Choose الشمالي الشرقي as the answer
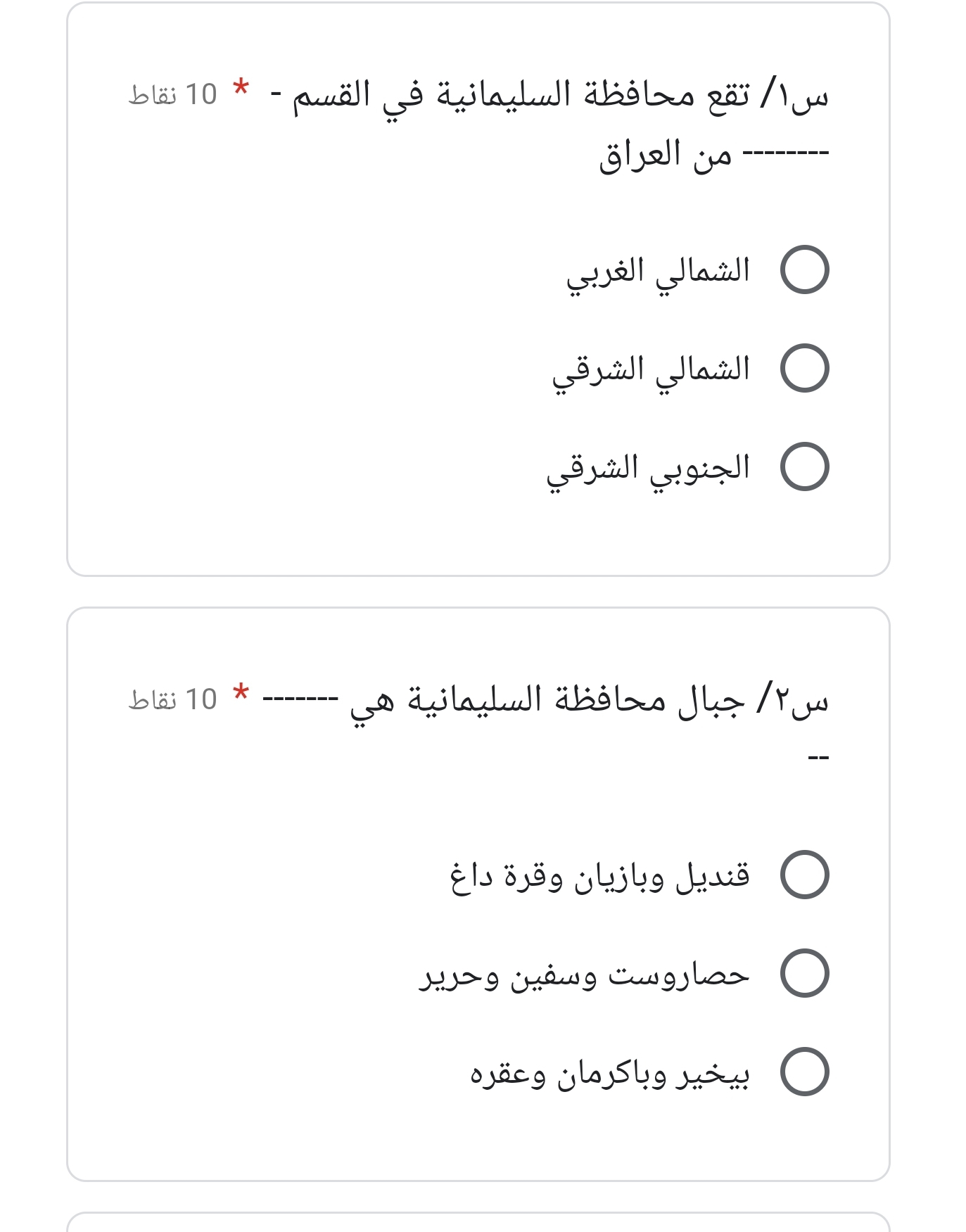 805,368
